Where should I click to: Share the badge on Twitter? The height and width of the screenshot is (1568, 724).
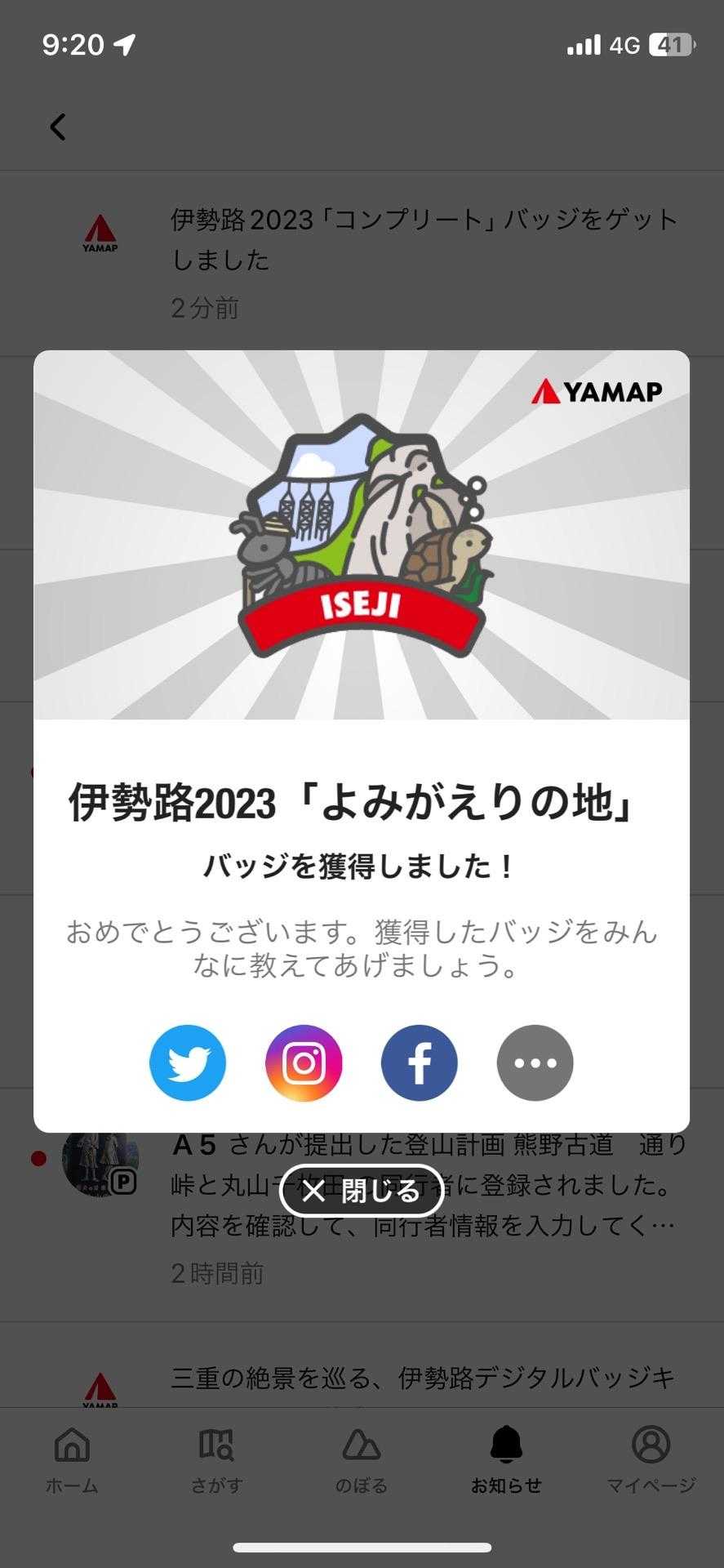[188, 1062]
